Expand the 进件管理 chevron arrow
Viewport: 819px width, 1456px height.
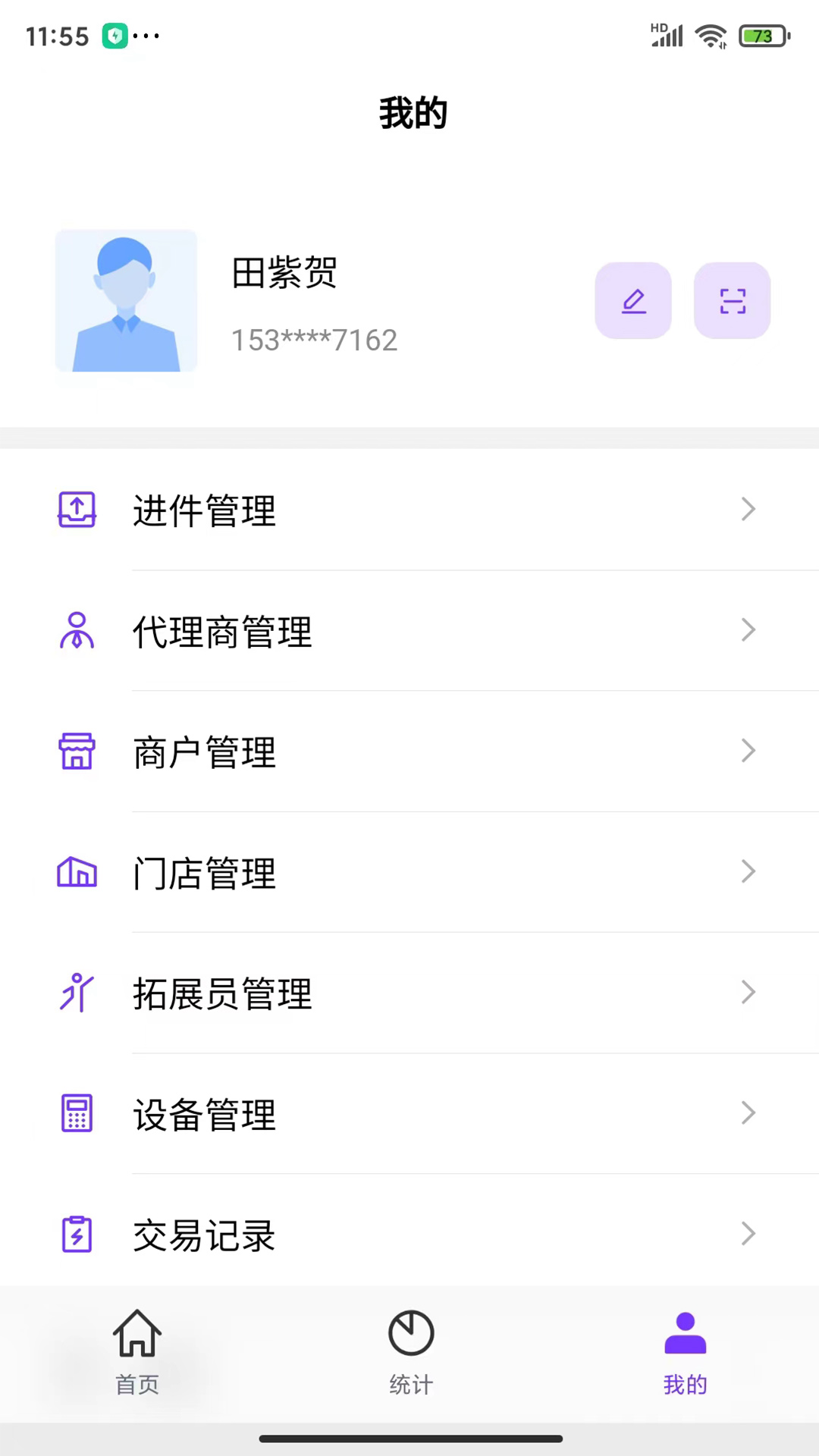point(748,509)
